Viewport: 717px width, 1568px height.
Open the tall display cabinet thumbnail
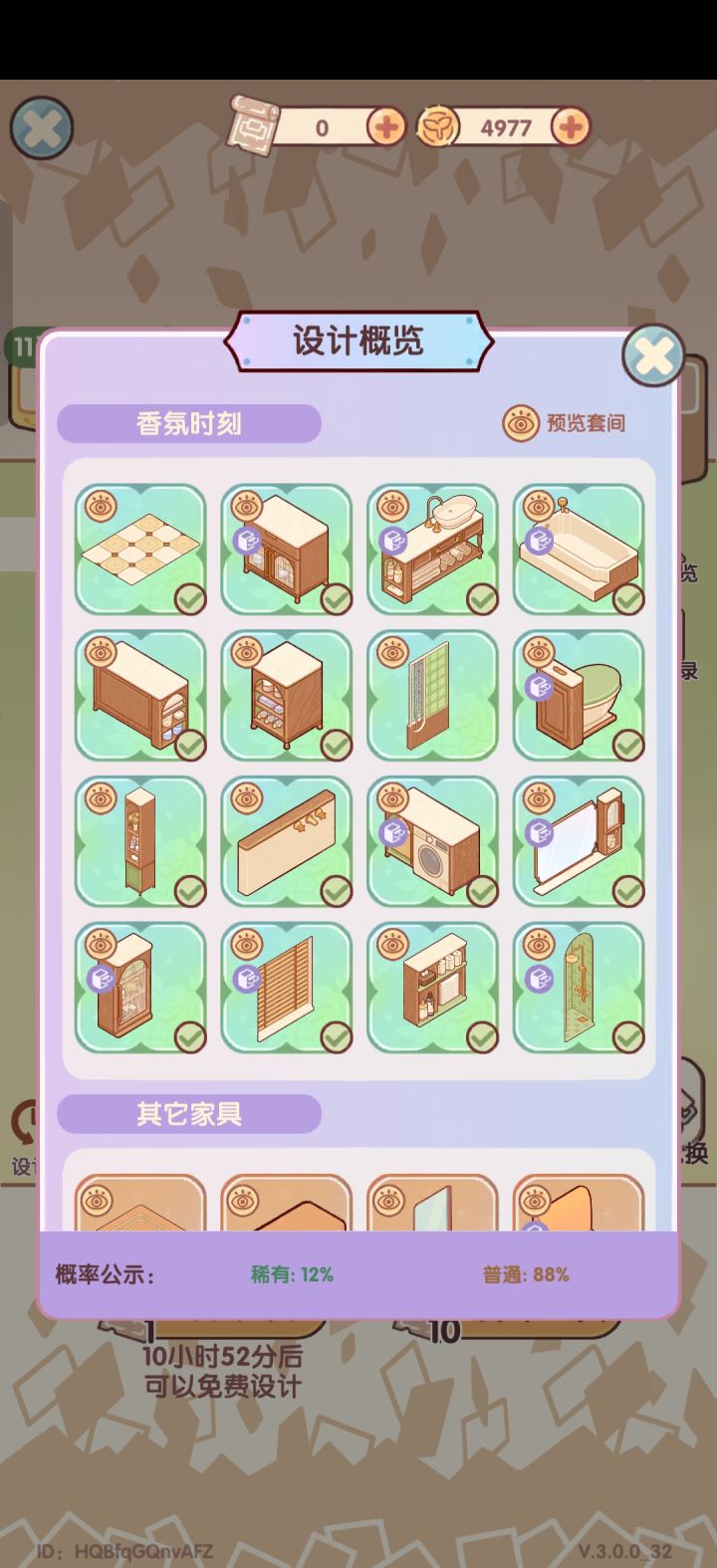[x=140, y=841]
